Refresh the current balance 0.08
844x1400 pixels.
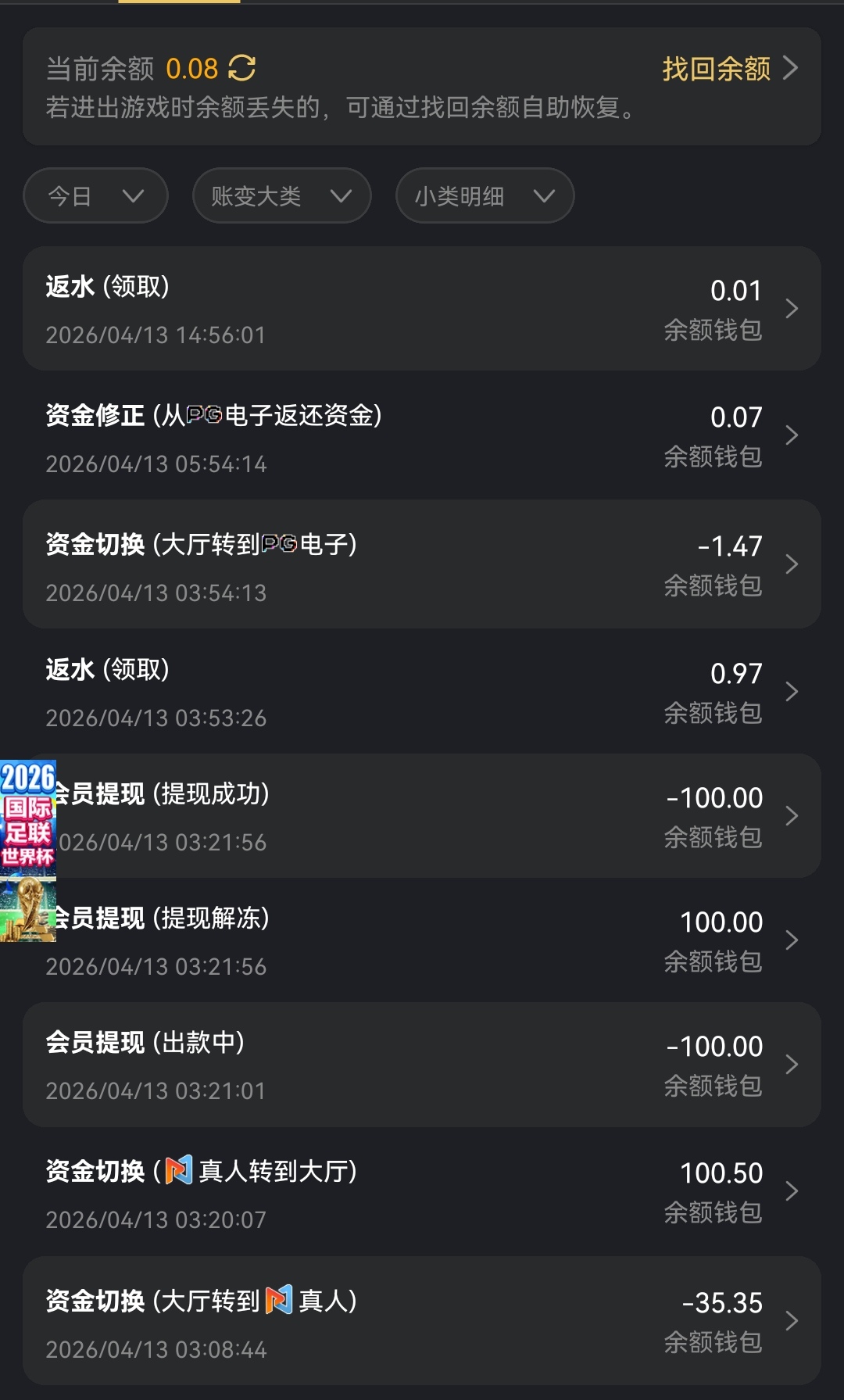[x=242, y=68]
